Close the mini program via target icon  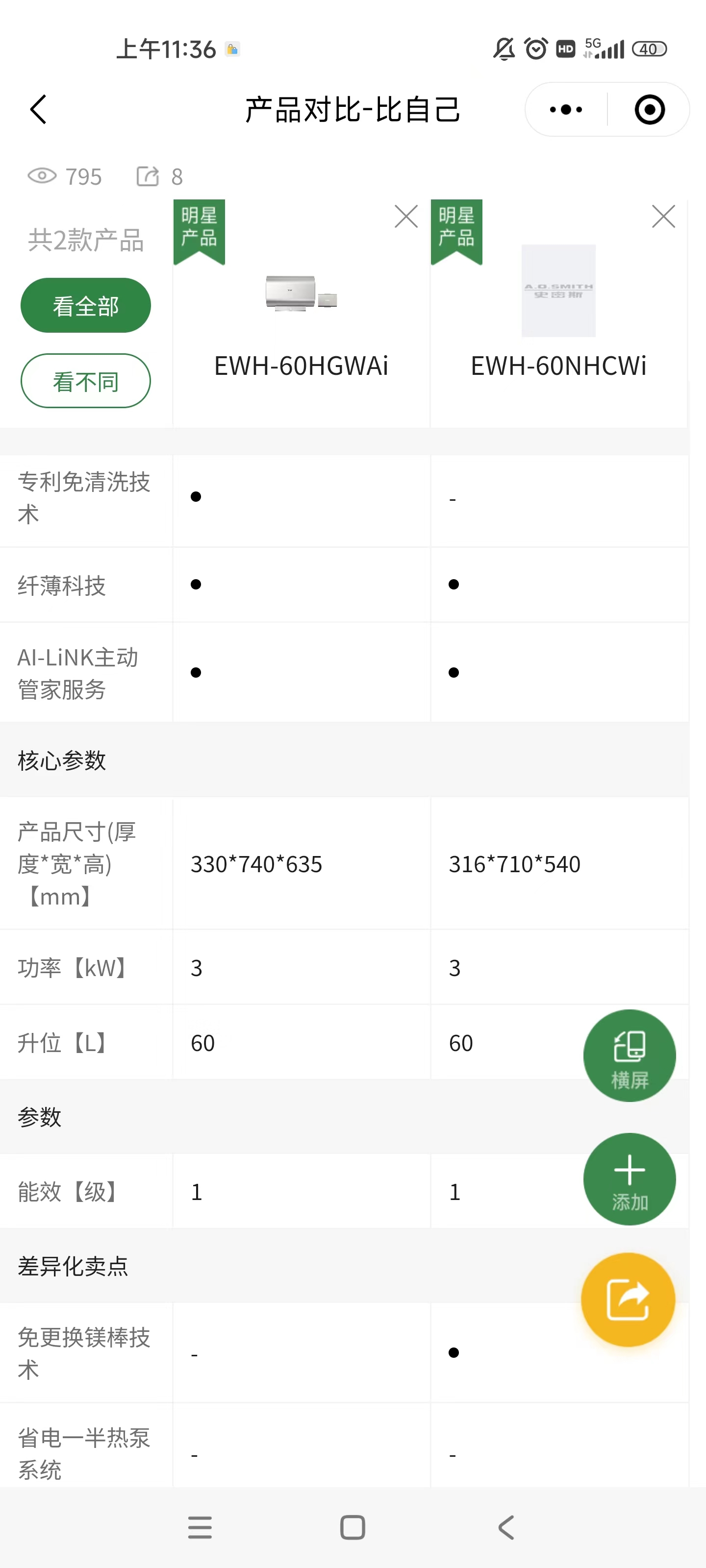tap(649, 110)
